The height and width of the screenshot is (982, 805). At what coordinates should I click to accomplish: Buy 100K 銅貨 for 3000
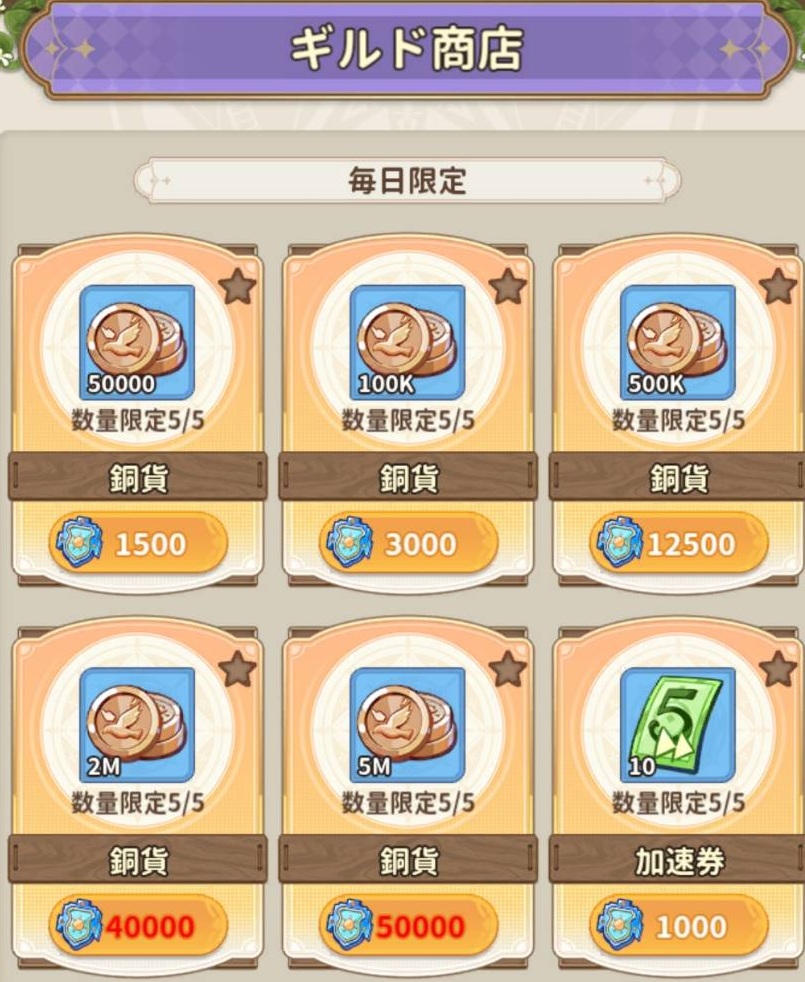point(408,544)
